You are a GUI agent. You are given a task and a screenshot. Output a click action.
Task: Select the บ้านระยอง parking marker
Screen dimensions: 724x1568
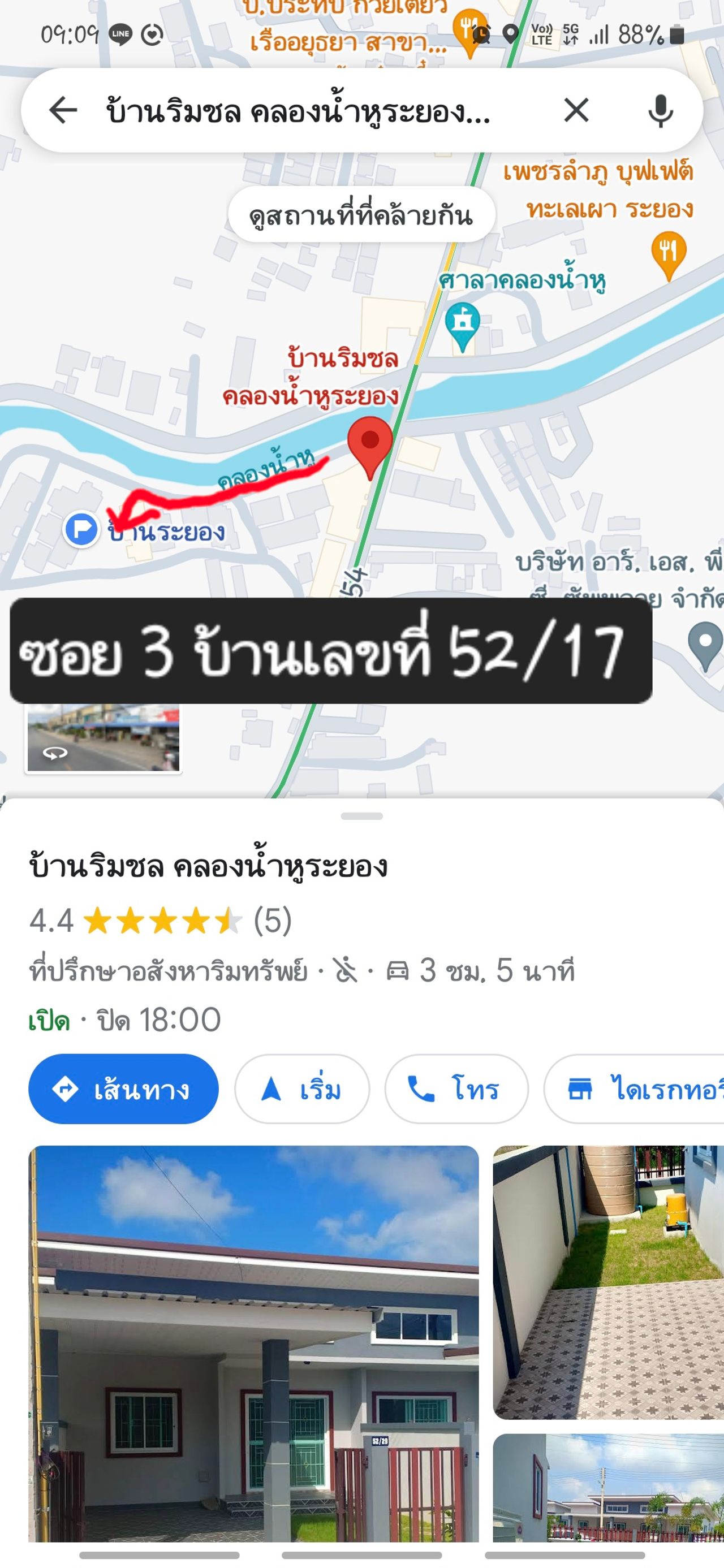pyautogui.click(x=81, y=529)
